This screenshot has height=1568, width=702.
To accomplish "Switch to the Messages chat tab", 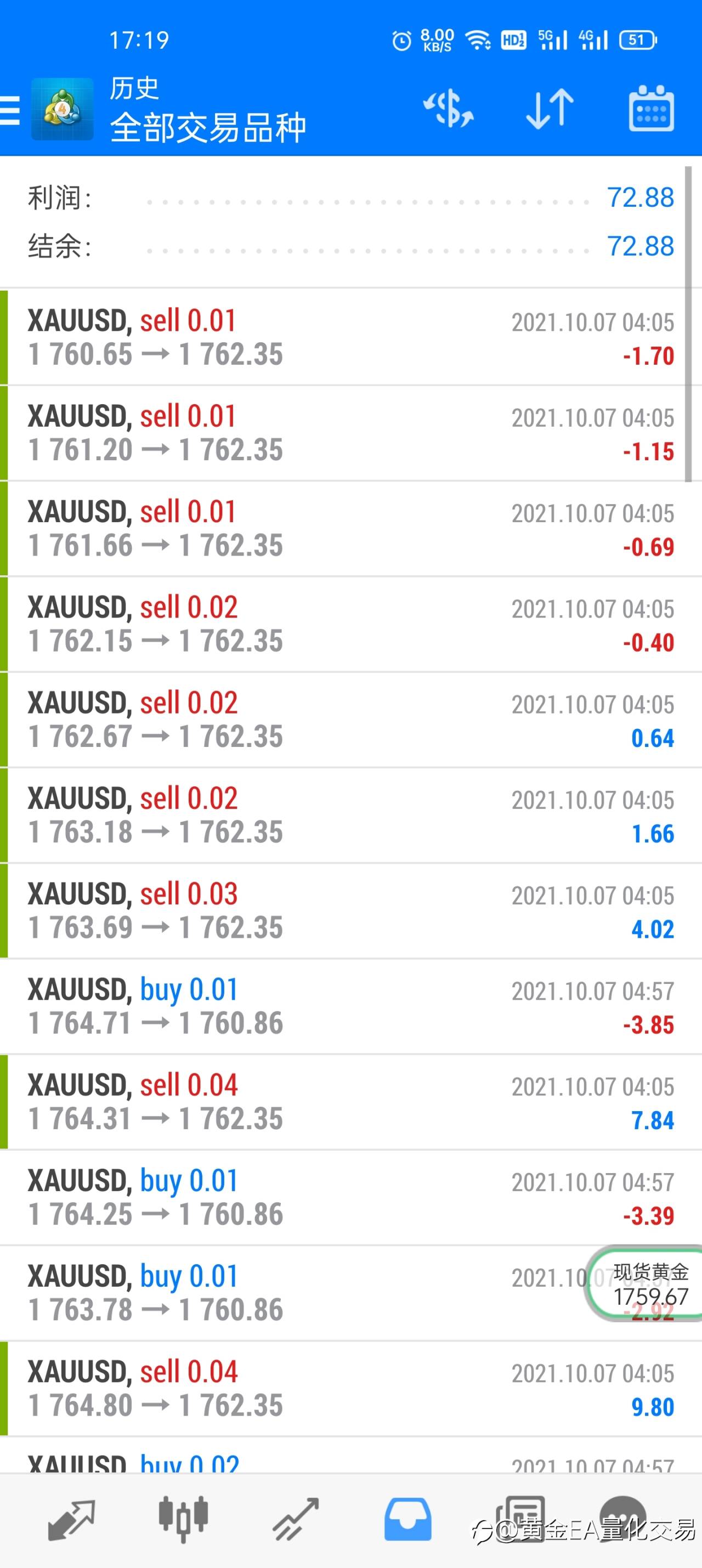I will [622, 1518].
